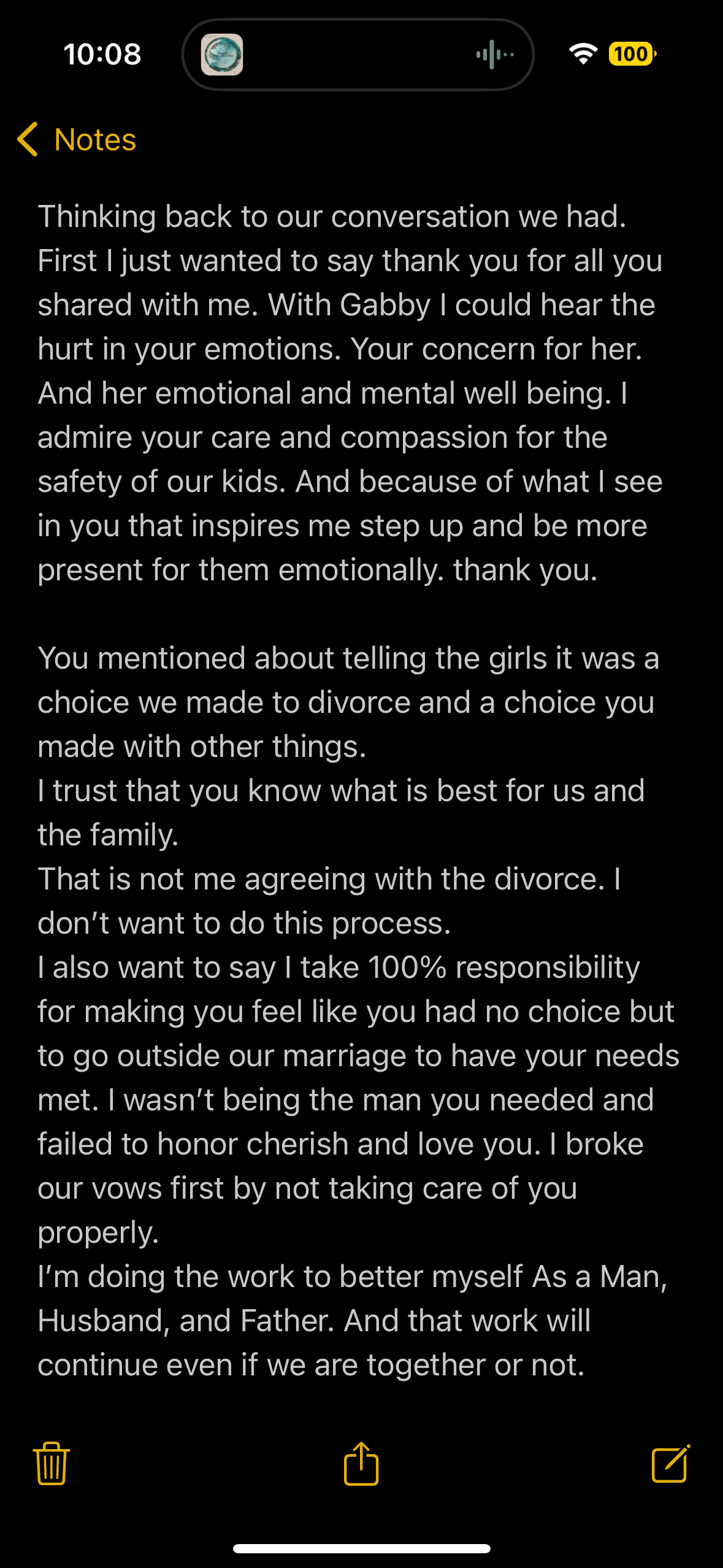Compose a new note
This screenshot has width=723, height=1568.
(670, 1464)
